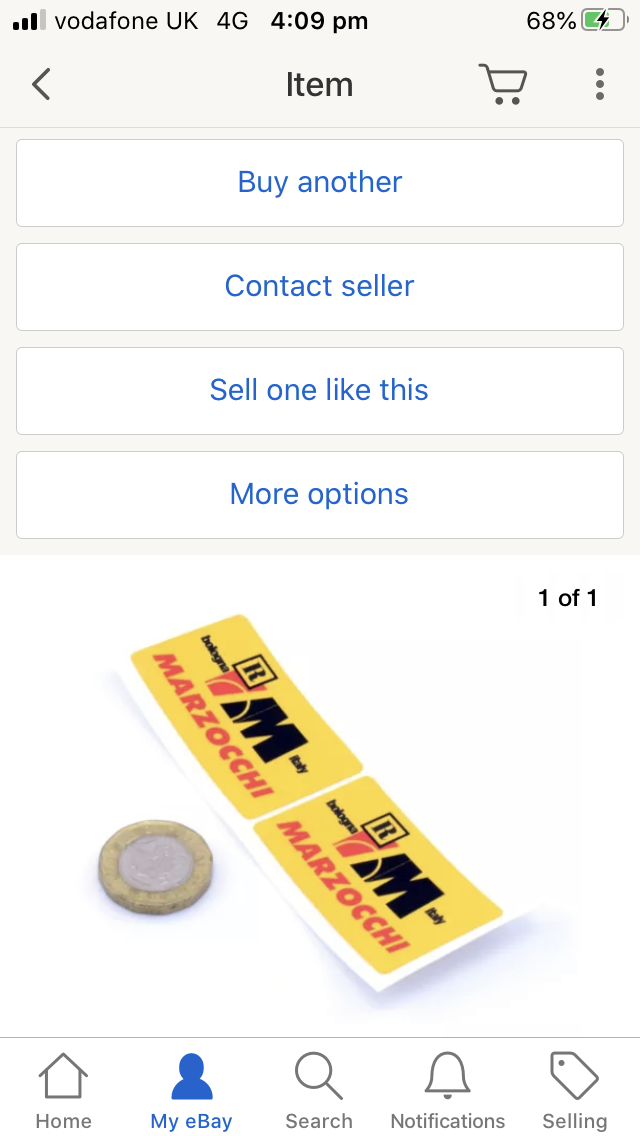Switch to the Home tab
Screen dimensions: 640x1136
(x=63, y=1090)
